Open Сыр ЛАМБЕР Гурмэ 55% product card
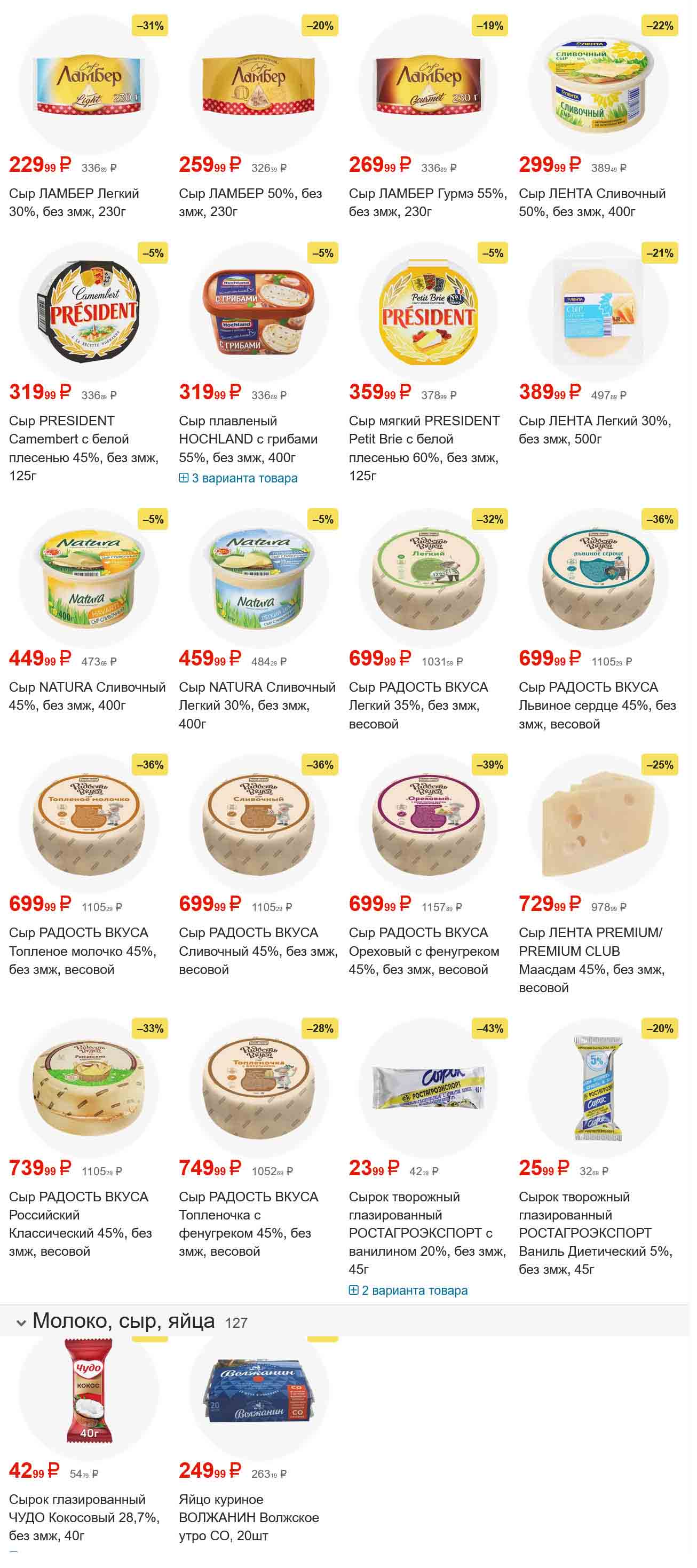697x1568 pixels. (427, 202)
